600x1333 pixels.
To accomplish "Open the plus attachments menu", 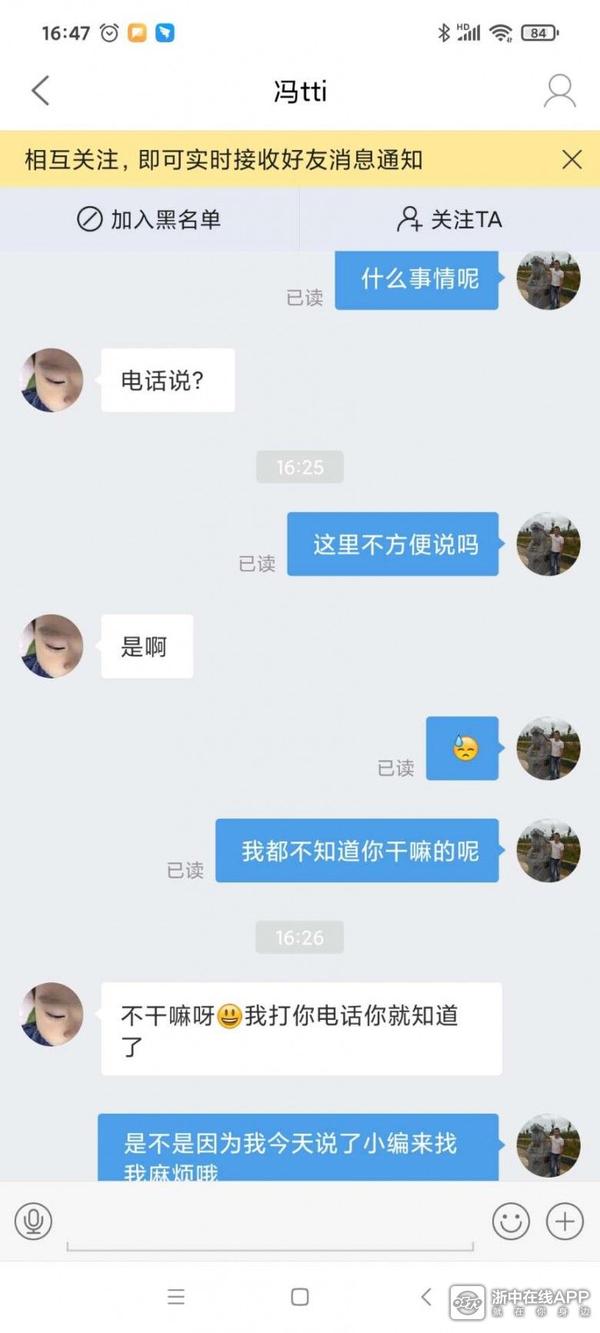I will click(x=565, y=1220).
